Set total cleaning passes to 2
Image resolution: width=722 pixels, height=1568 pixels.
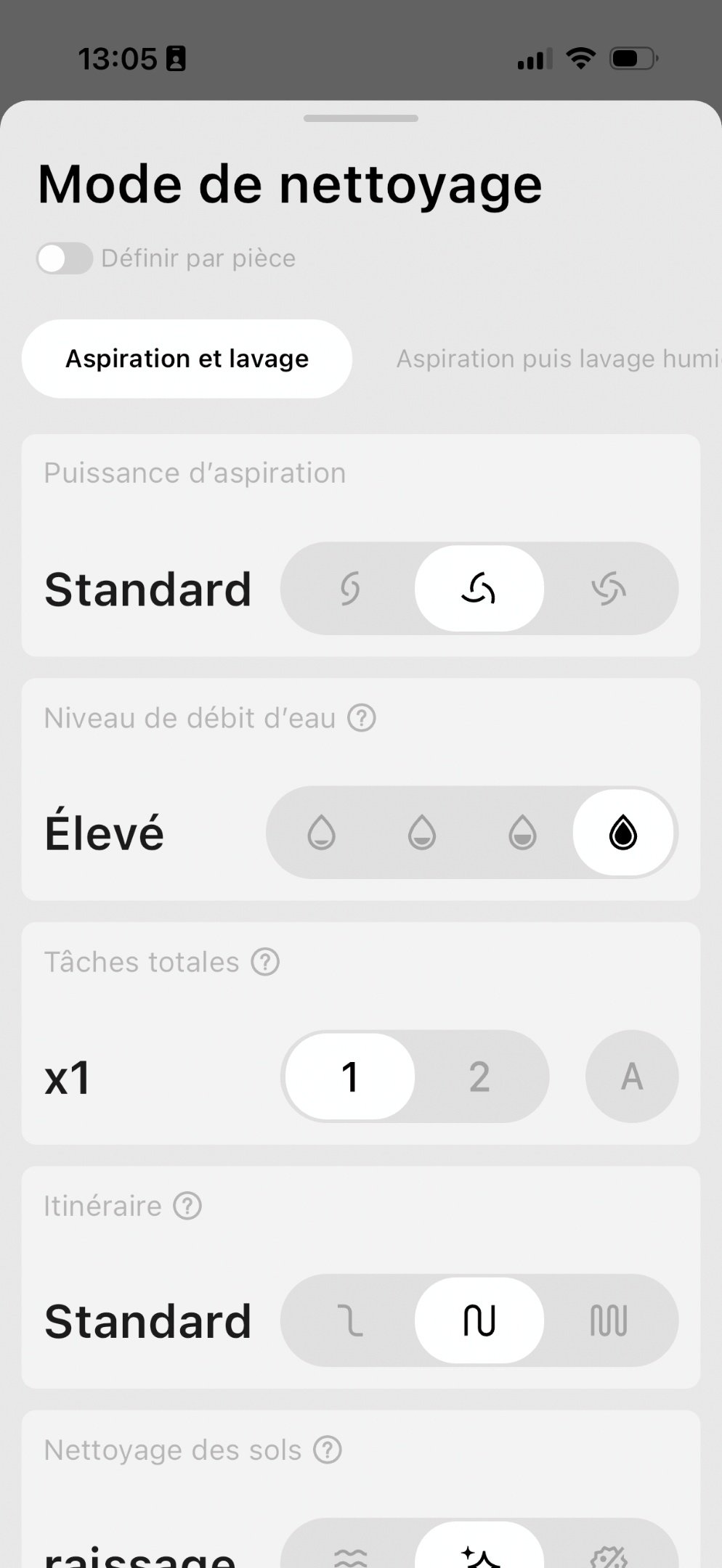coord(479,1077)
